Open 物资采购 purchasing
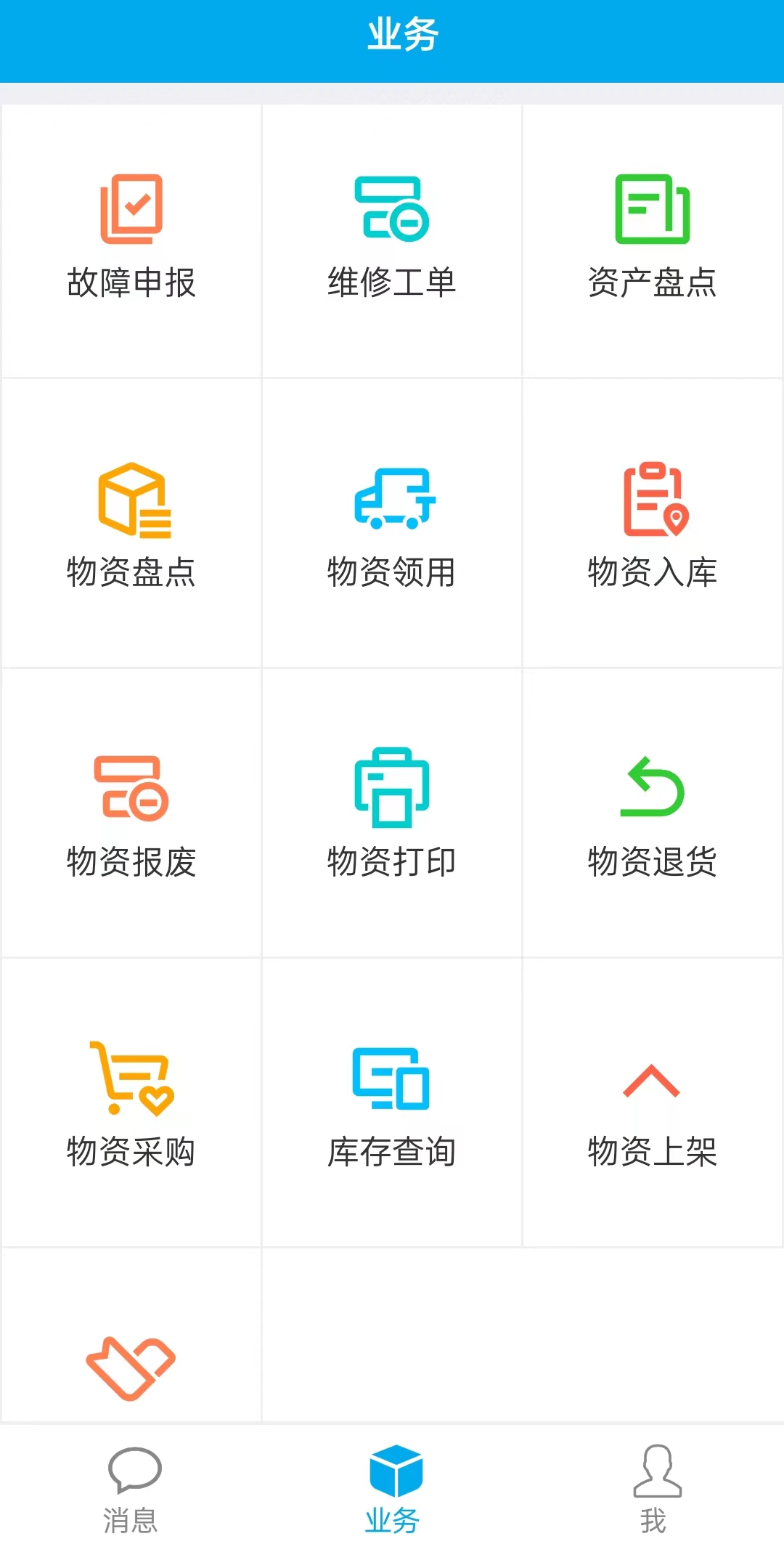 (x=131, y=1102)
